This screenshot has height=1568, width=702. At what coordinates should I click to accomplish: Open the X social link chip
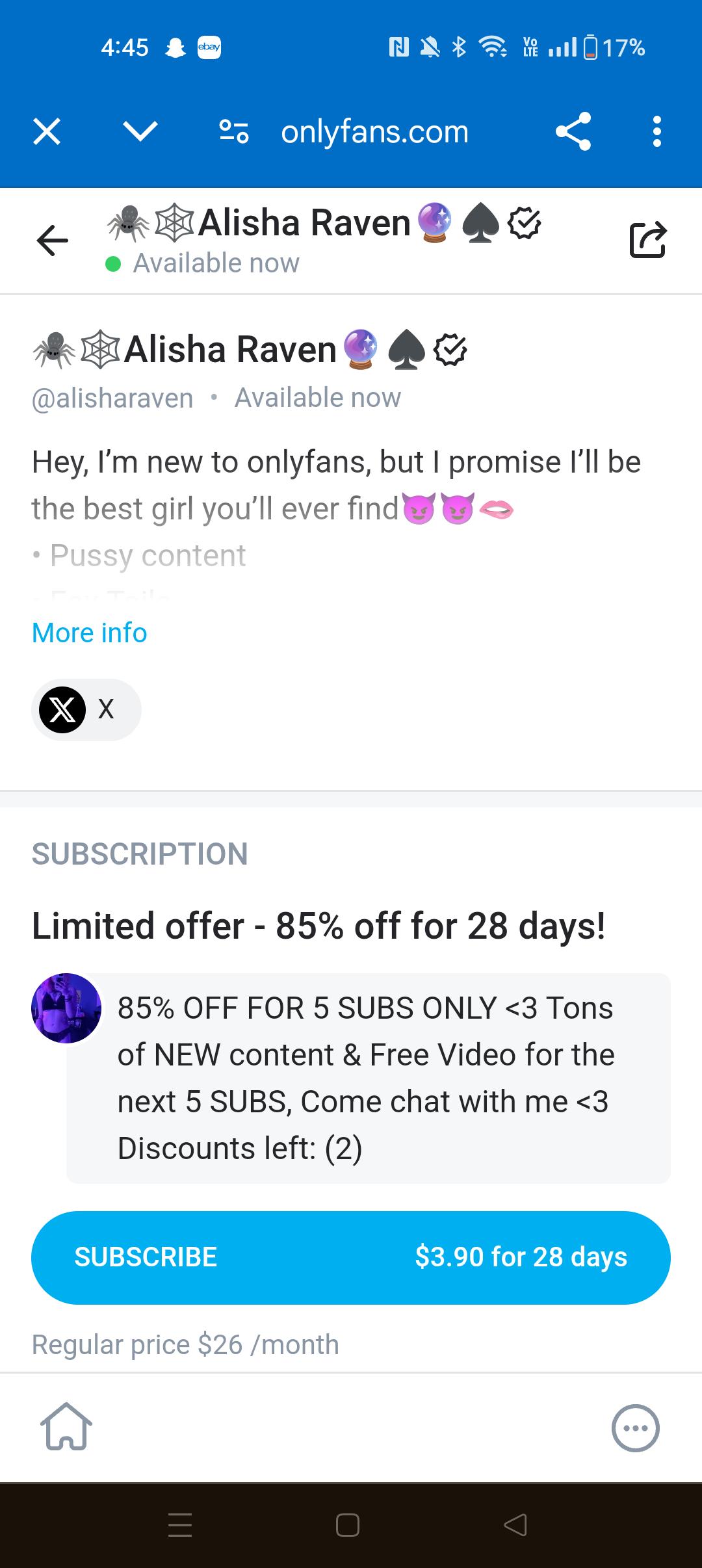86,709
